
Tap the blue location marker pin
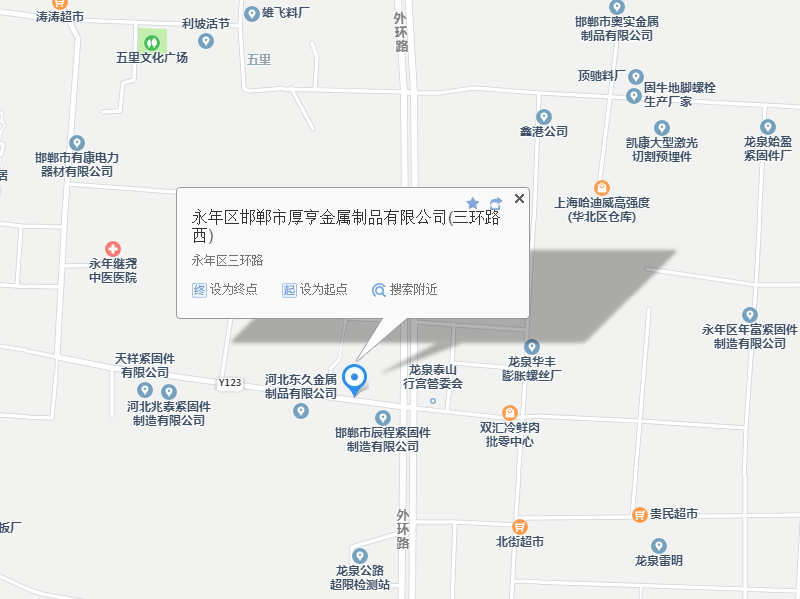point(354,379)
